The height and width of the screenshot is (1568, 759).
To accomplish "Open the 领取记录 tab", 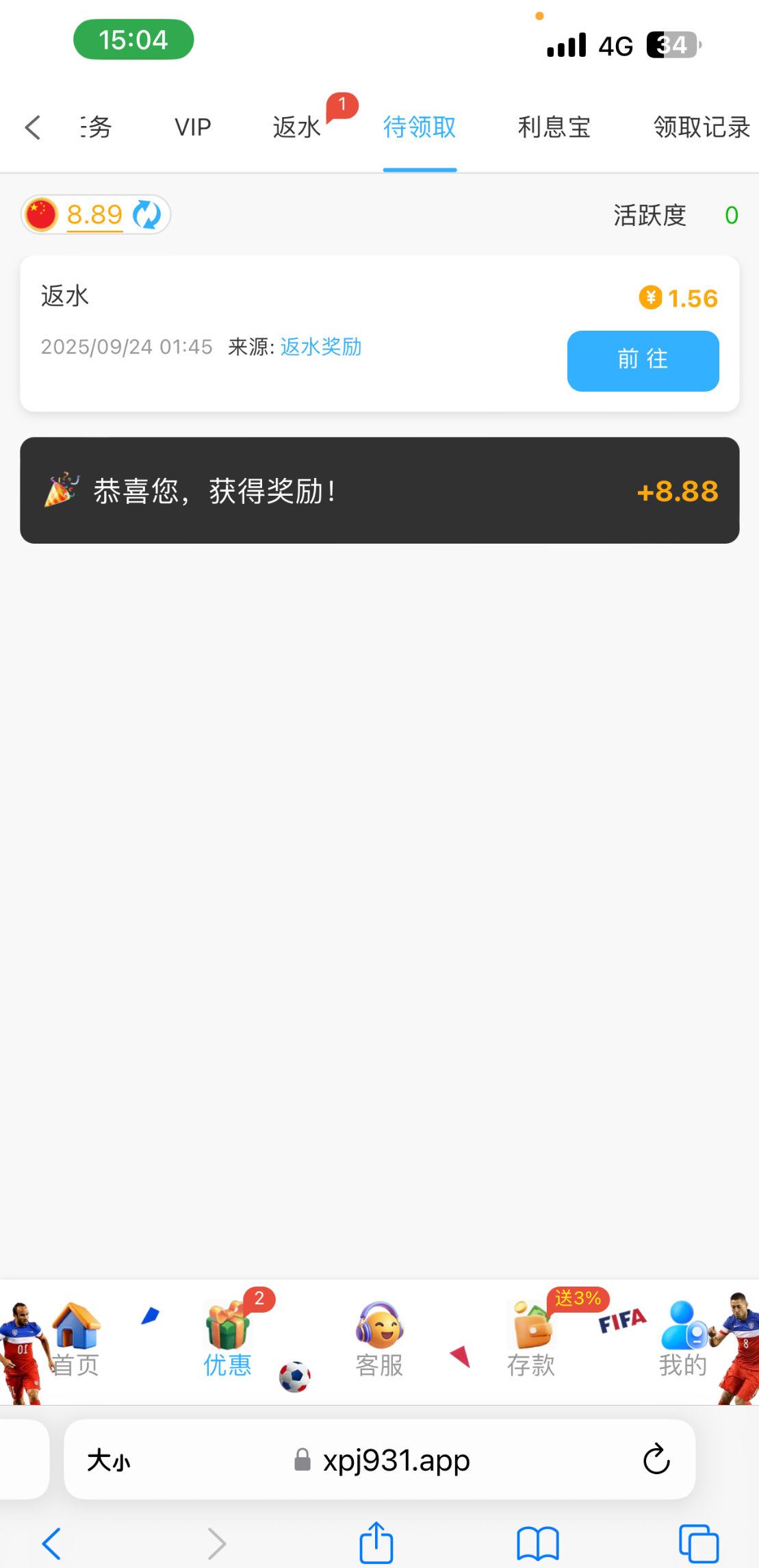I will pyautogui.click(x=701, y=127).
